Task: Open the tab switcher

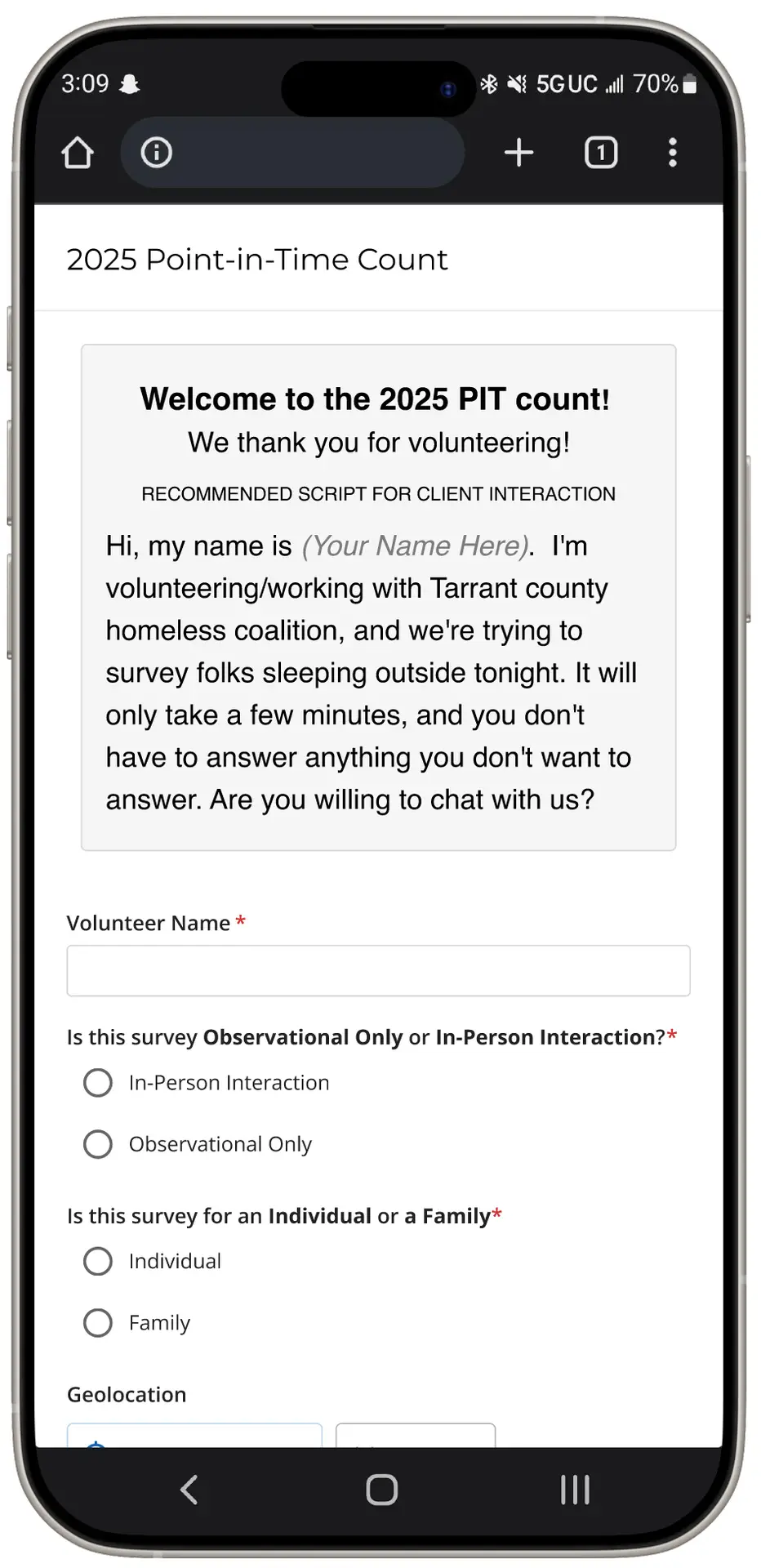Action: (x=601, y=153)
